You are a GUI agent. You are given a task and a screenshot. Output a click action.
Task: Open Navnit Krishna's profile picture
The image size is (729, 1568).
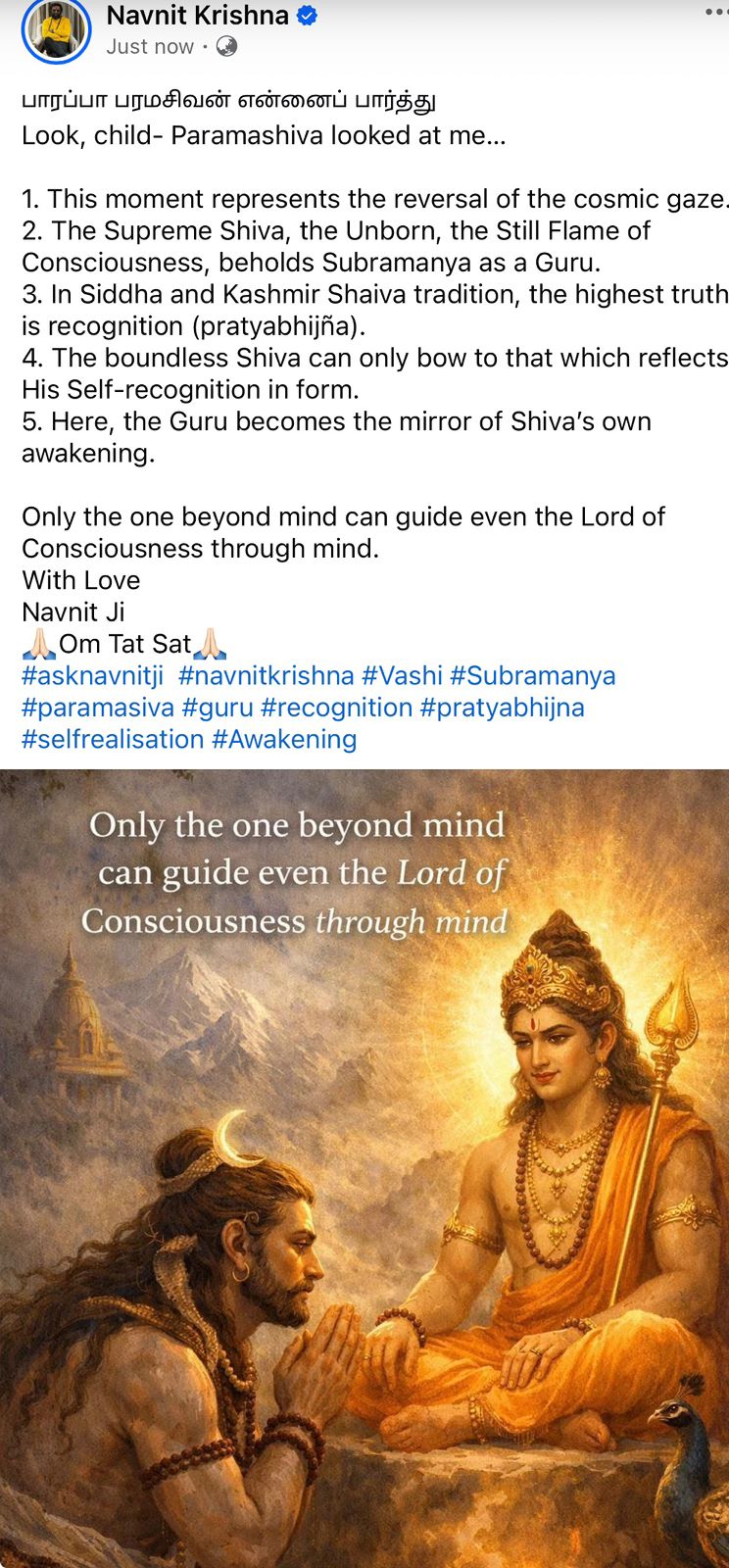[56, 29]
